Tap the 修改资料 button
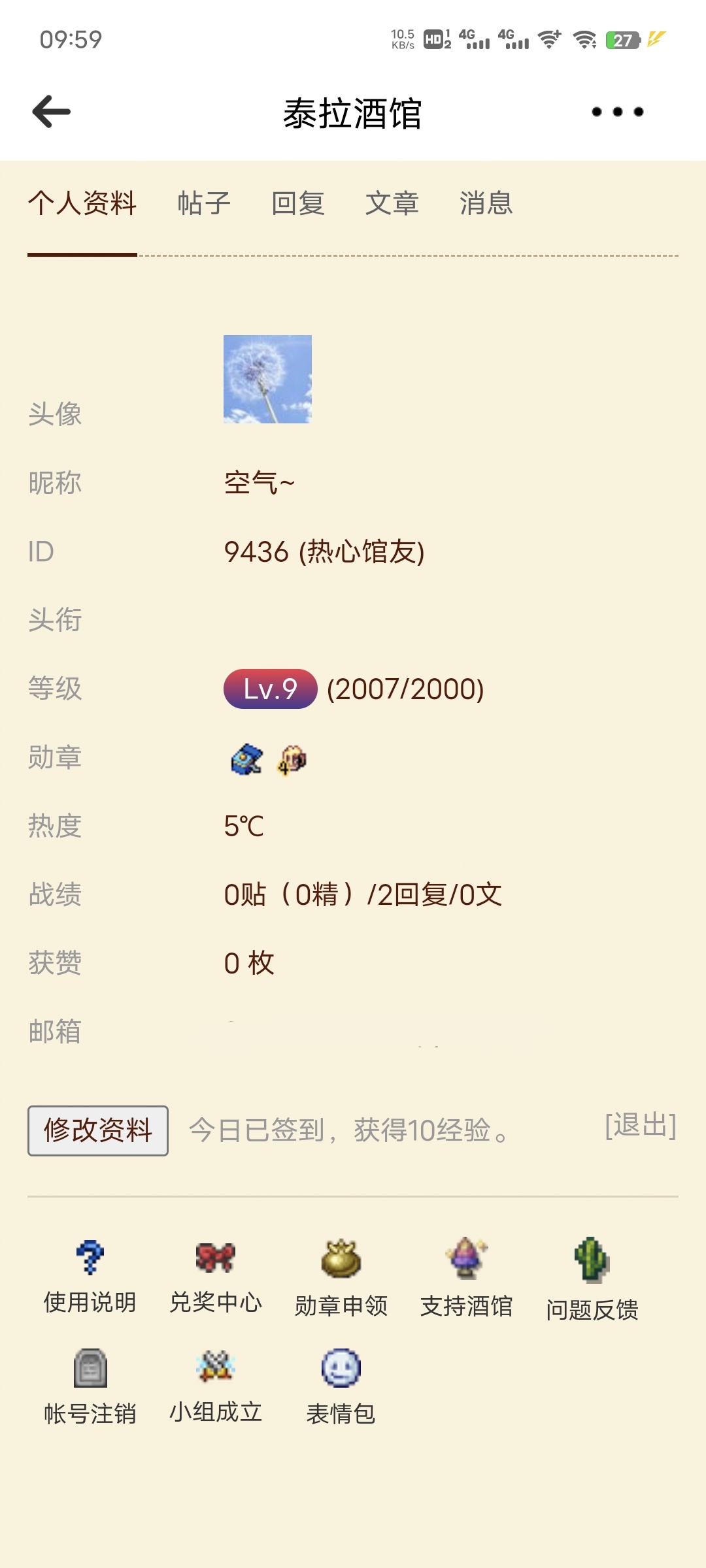The height and width of the screenshot is (1568, 706). pos(98,1130)
